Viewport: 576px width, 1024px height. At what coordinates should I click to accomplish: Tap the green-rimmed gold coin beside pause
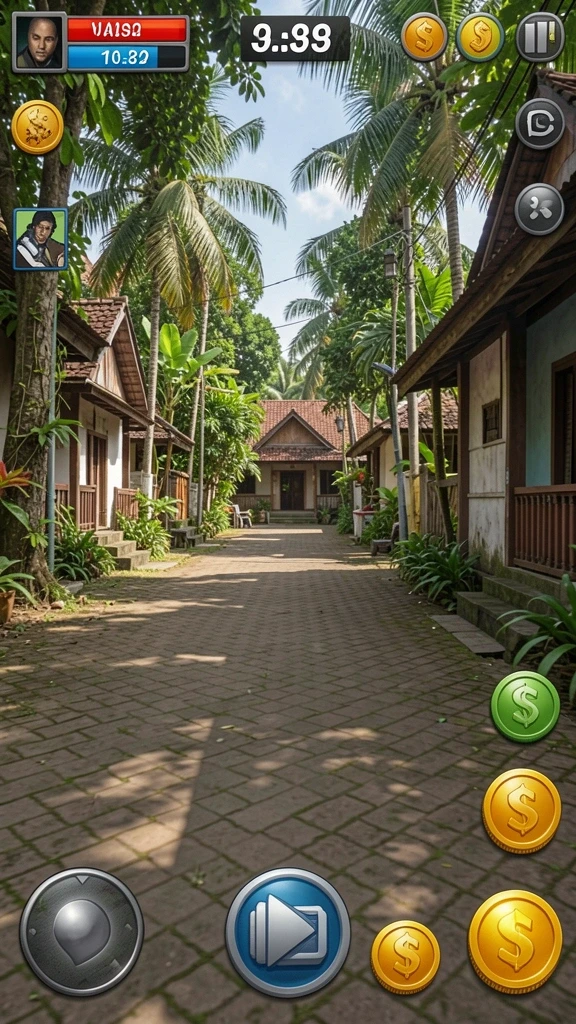[481, 37]
